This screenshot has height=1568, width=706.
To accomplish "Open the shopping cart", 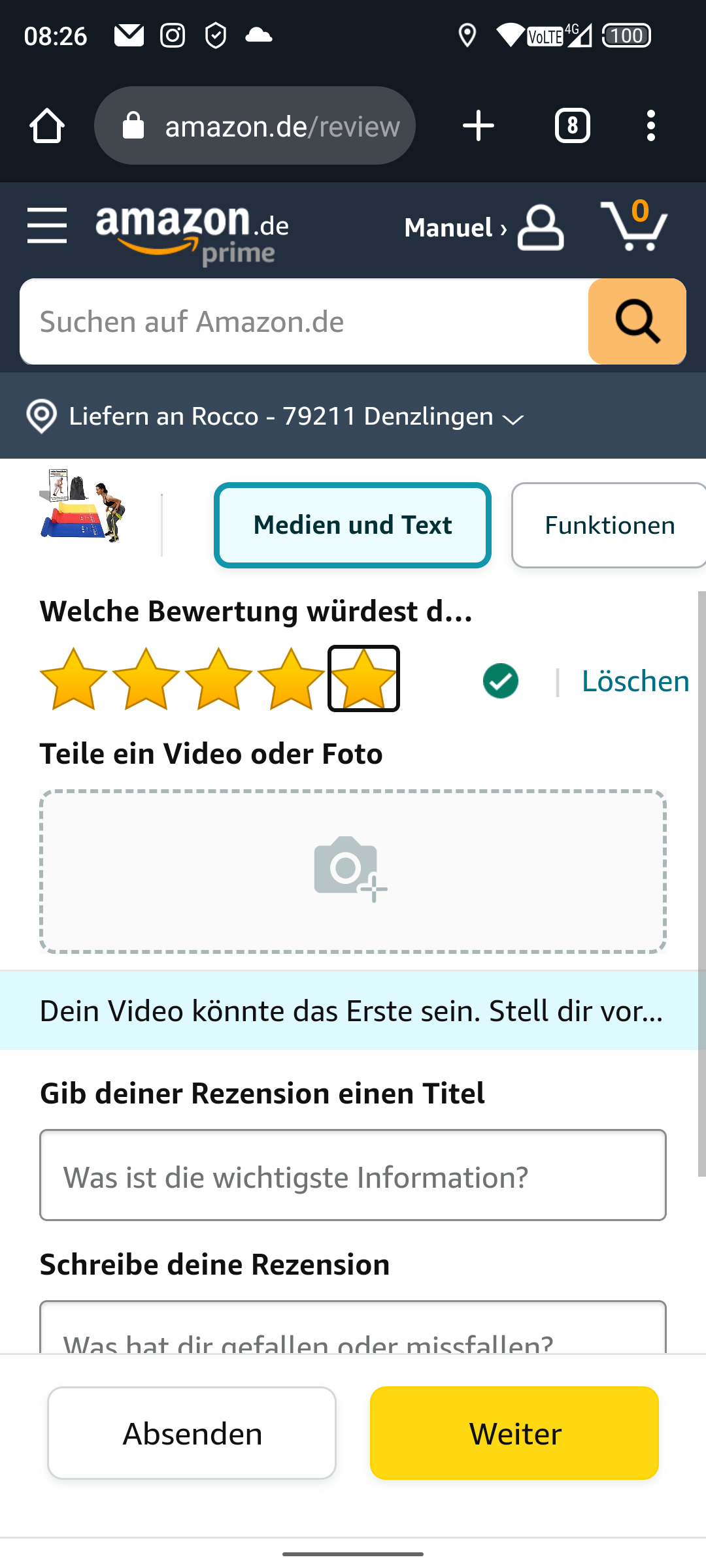I will tap(634, 227).
